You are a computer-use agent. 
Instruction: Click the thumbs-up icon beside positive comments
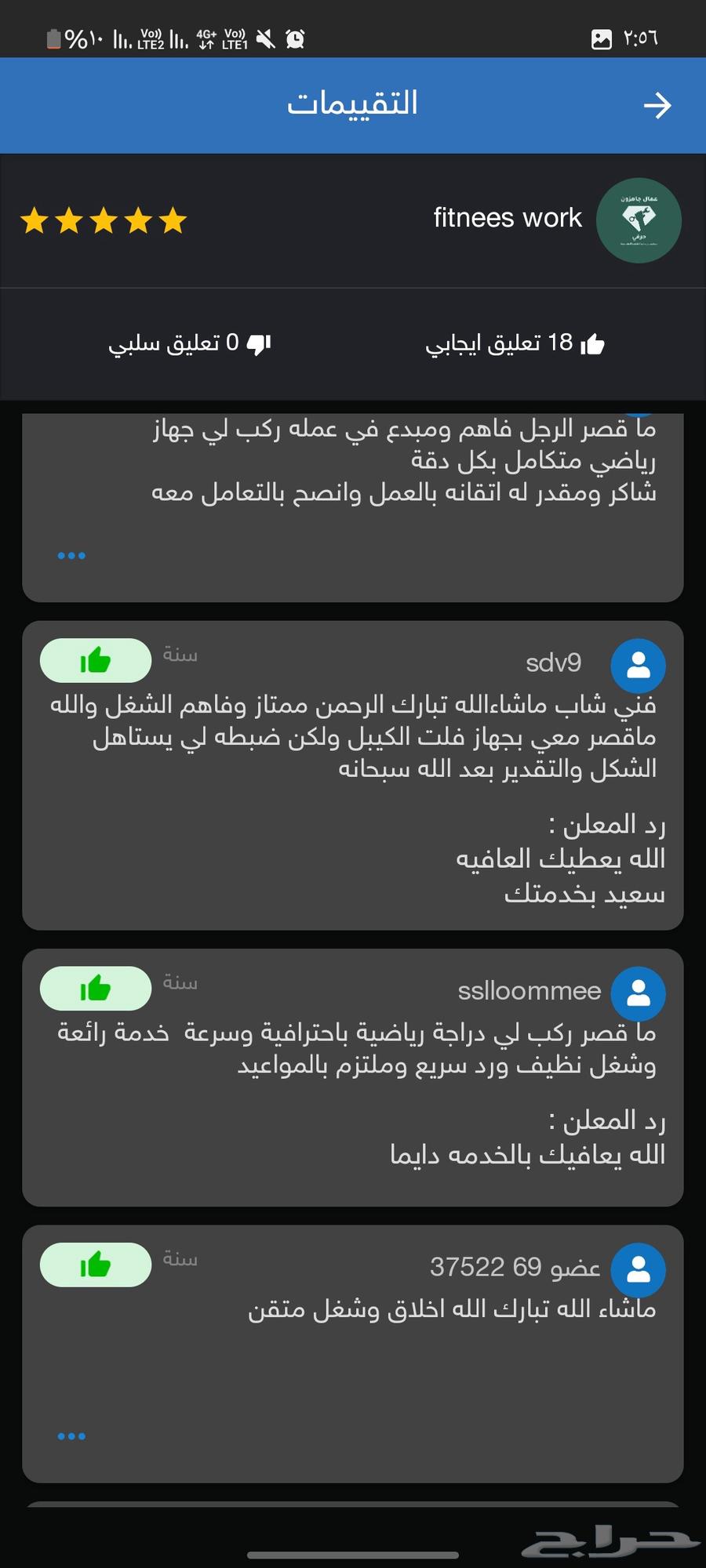click(x=593, y=343)
